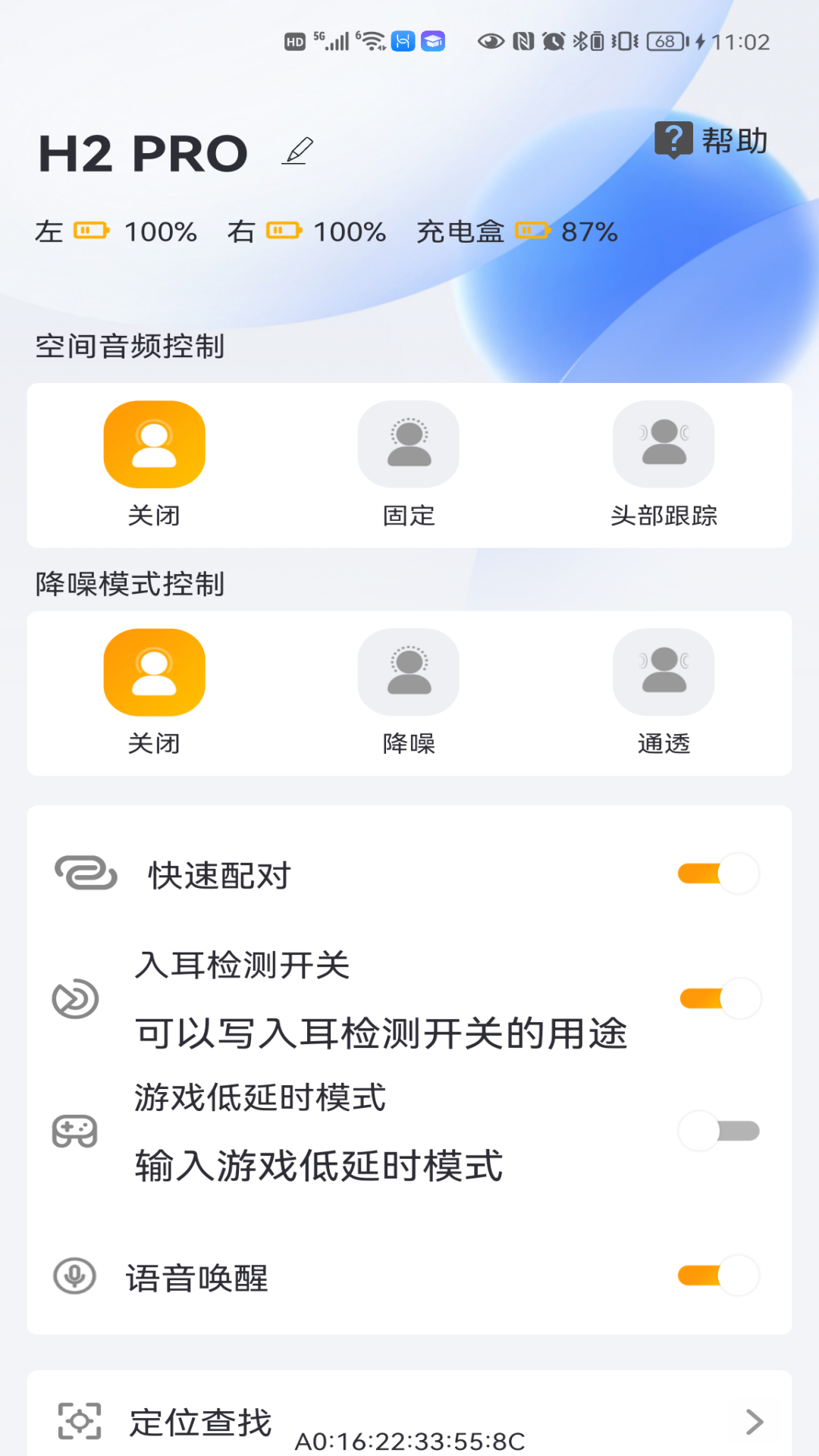Enable 游戏低延时模式 game low latency mode
Image resolution: width=819 pixels, height=1456 pixels.
pos(717,1131)
